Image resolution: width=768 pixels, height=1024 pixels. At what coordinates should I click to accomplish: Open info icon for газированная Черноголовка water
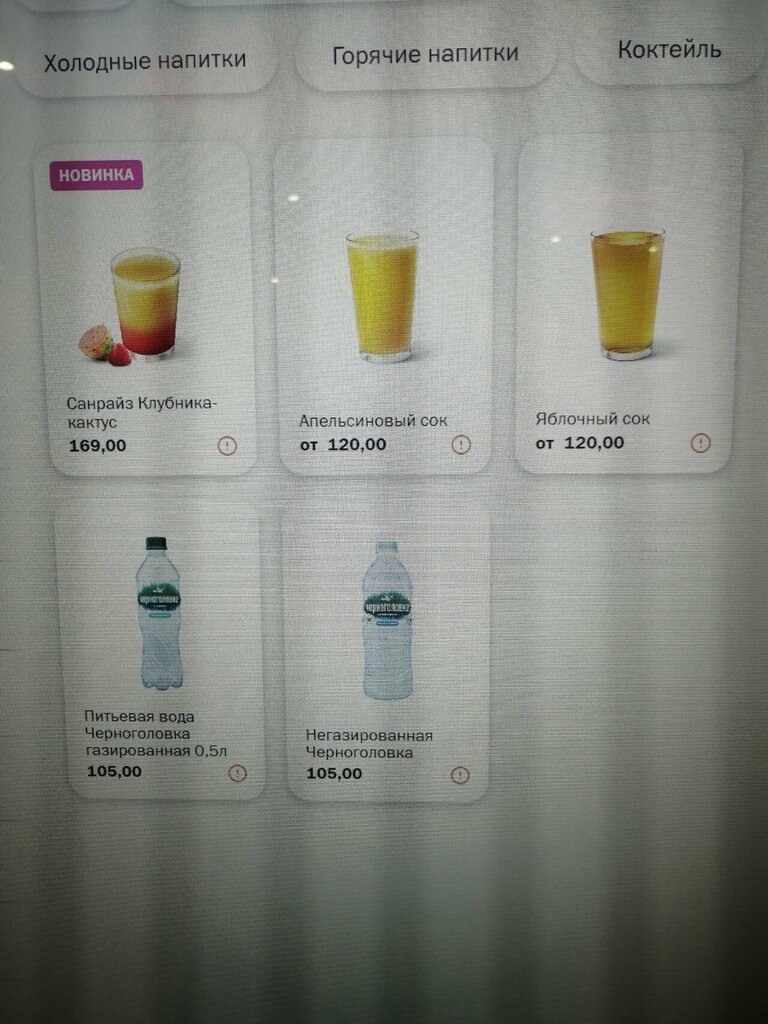coord(238,773)
